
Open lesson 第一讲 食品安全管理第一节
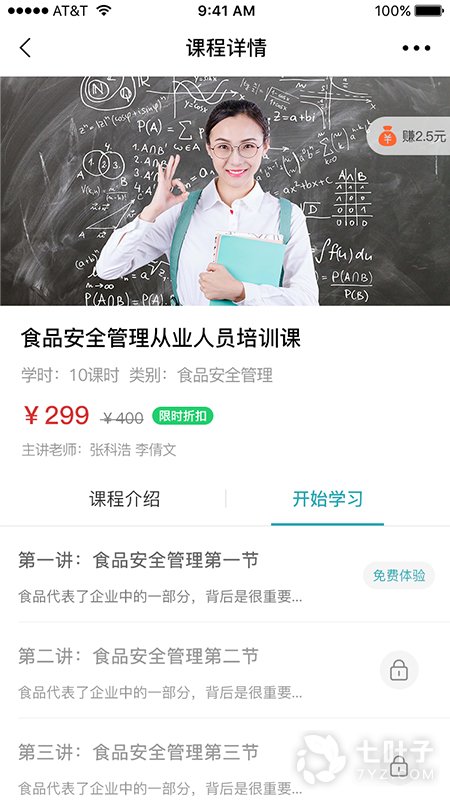[225, 575]
